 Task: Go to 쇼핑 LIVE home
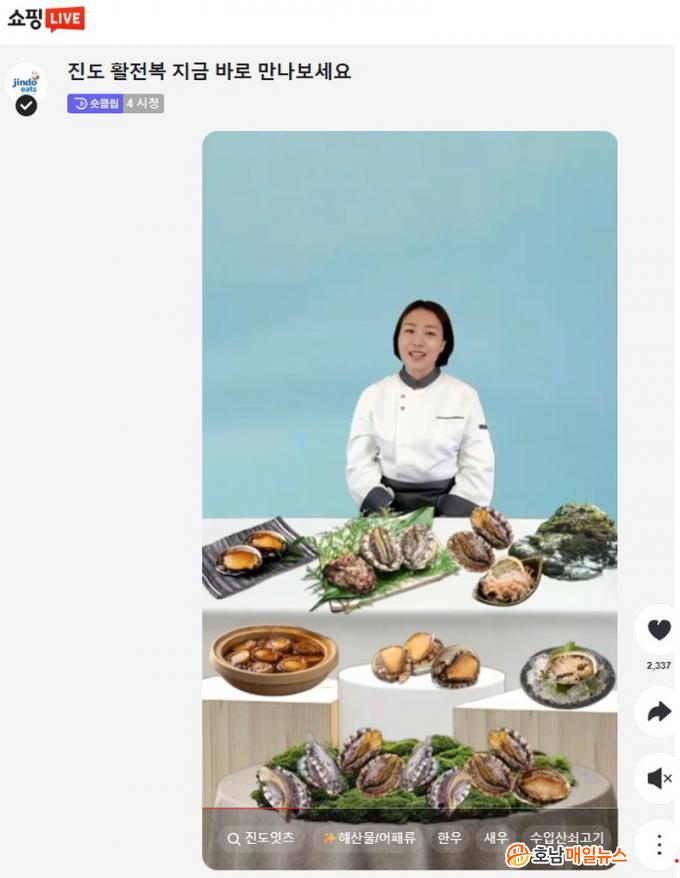46,18
